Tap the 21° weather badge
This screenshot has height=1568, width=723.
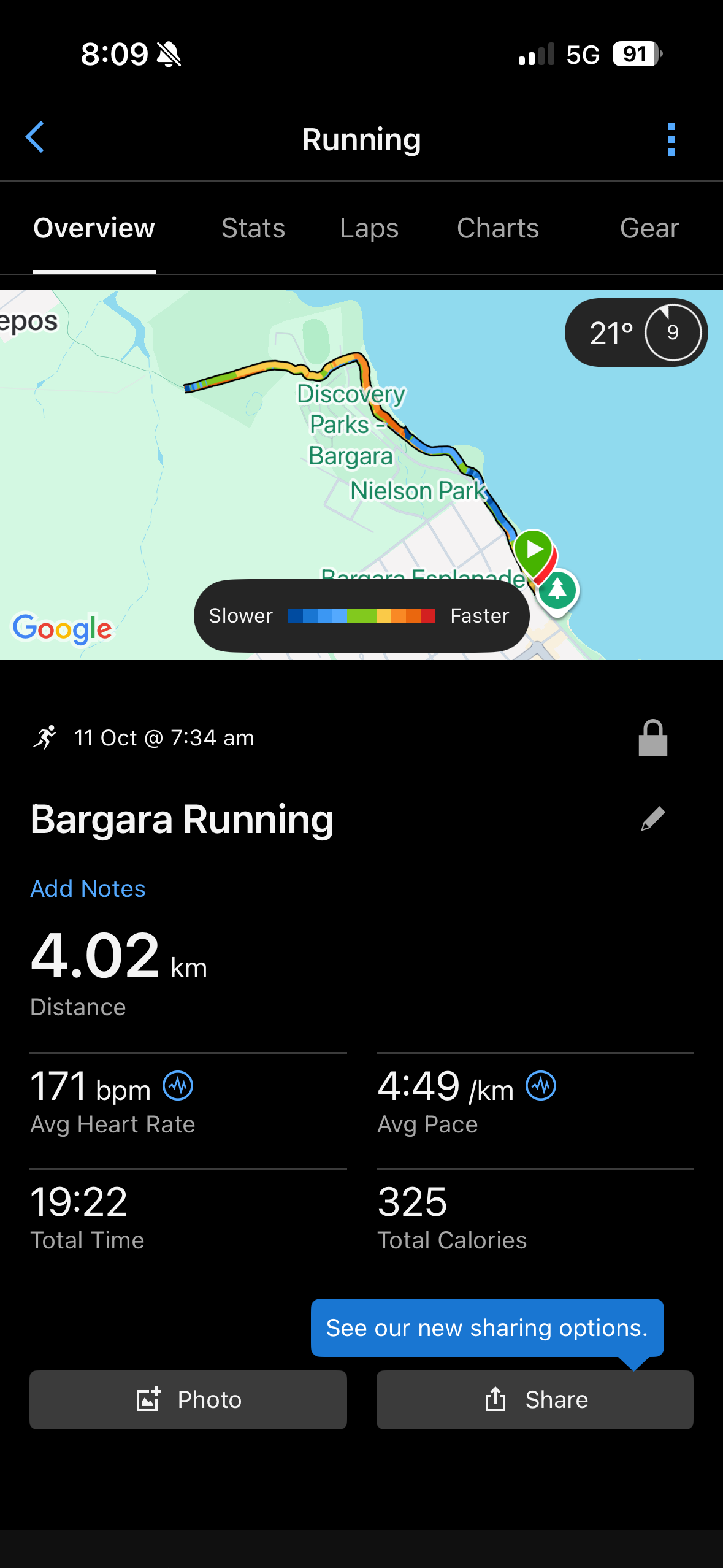[x=635, y=332]
